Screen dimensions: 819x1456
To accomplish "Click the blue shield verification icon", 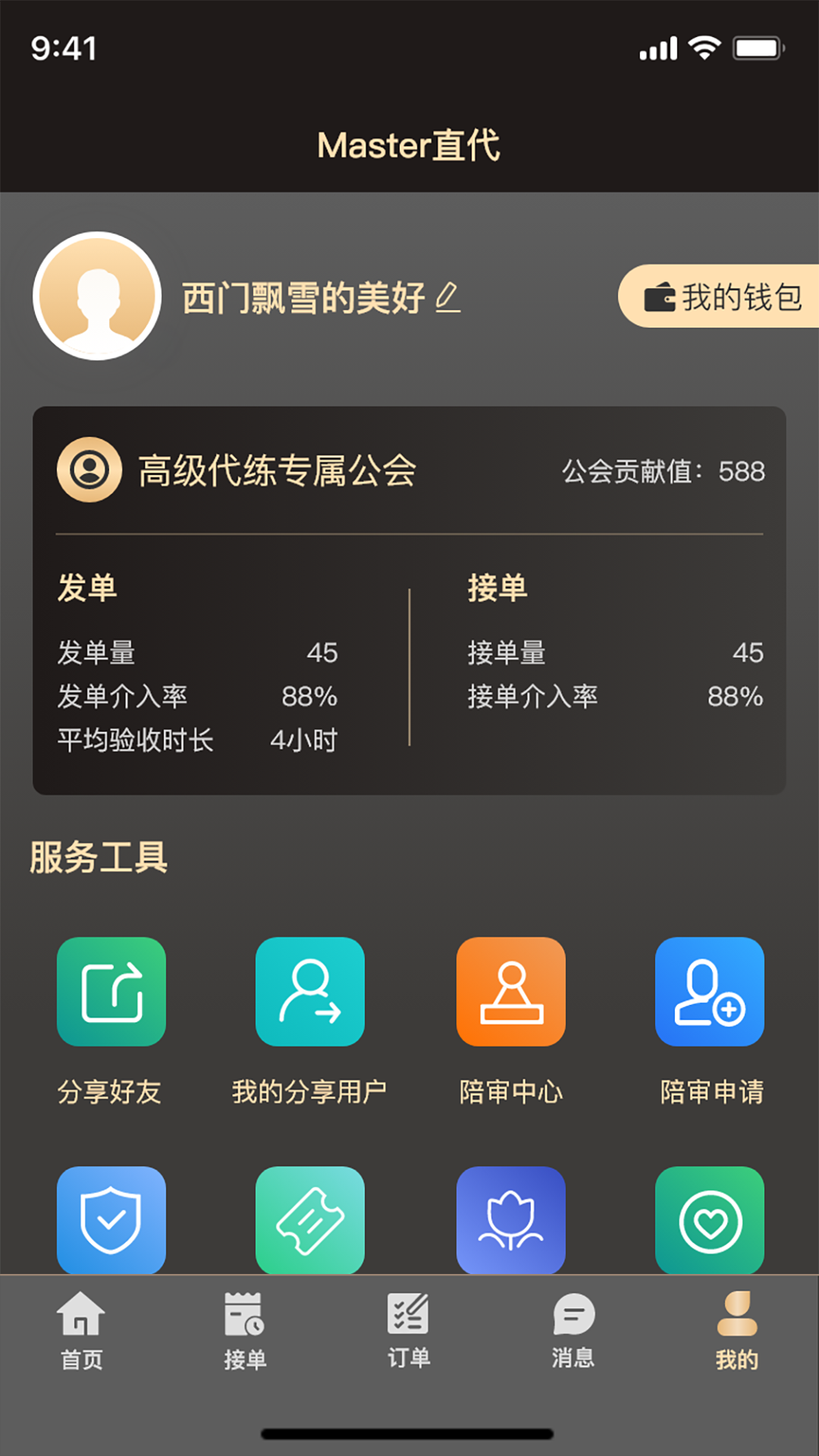I will tap(111, 1221).
